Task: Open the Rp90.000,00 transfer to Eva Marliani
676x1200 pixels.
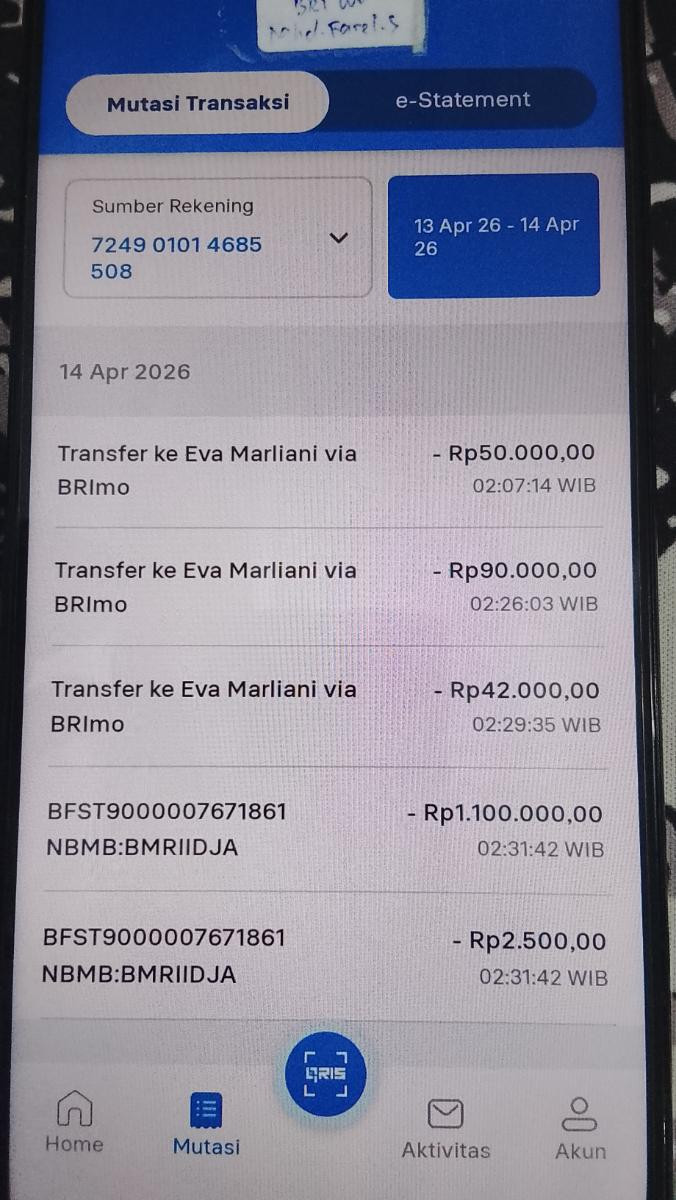Action: pyautogui.click(x=327, y=587)
